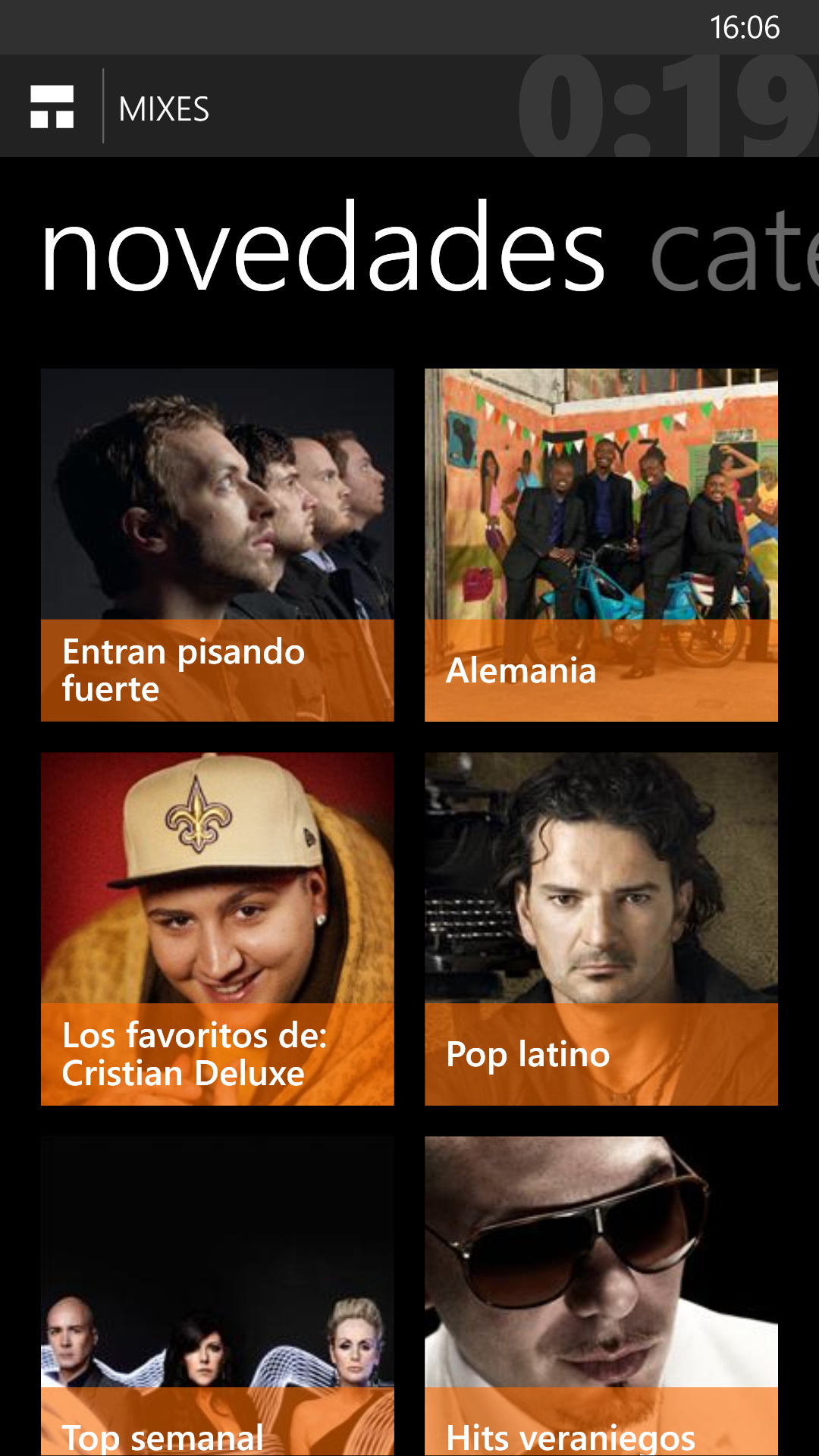Open the 'Entran pisando fuerte' mix
Viewport: 819px width, 1456px height.
218,544
